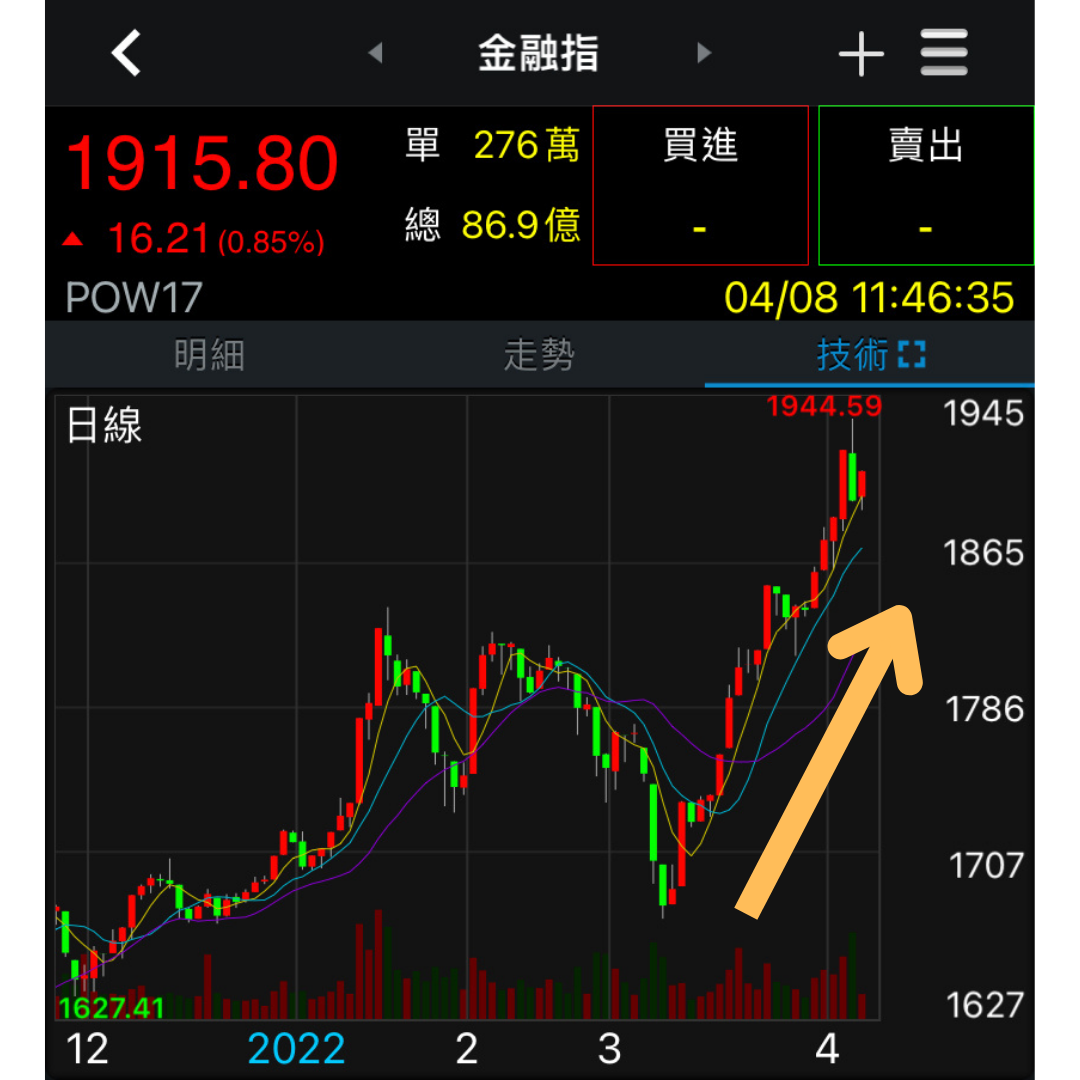
Task: Tap the 賣出 sell box
Action: pyautogui.click(x=926, y=185)
